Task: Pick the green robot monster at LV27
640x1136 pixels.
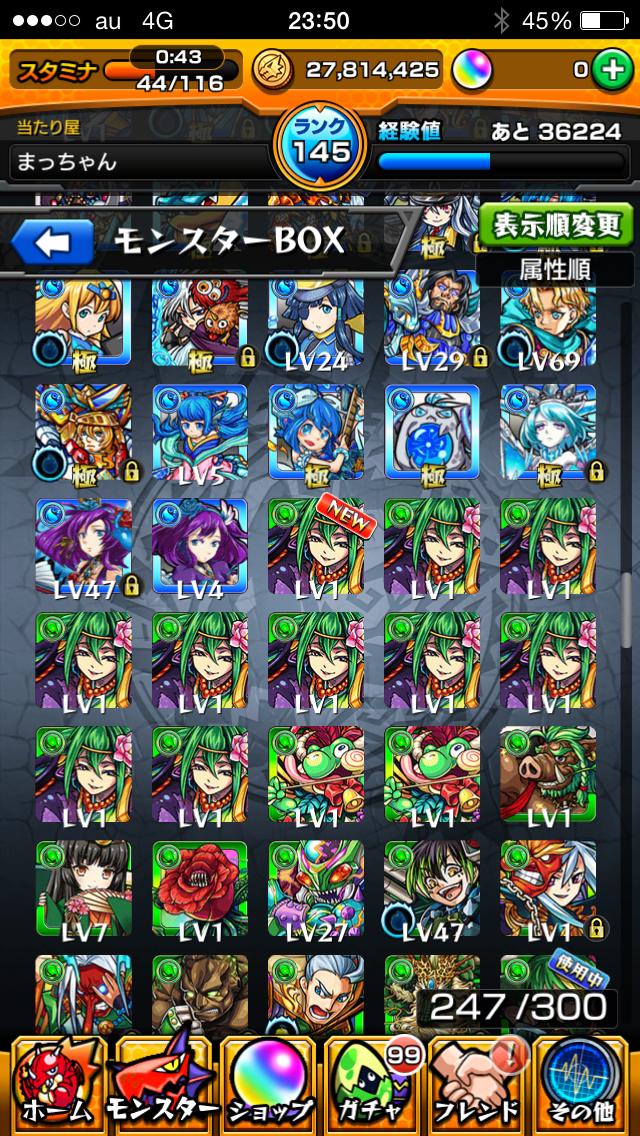Action: point(316,887)
